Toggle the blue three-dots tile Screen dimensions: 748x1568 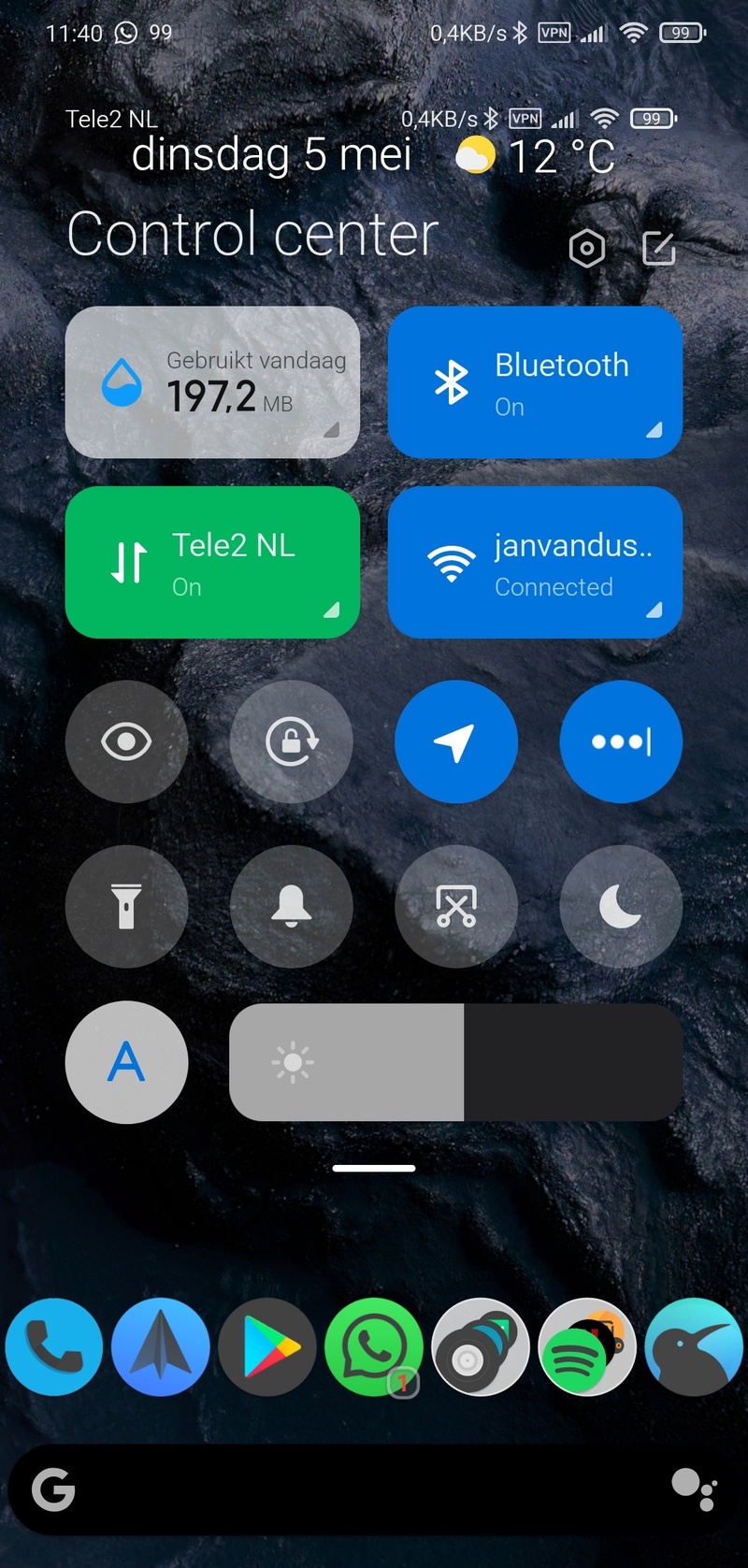[x=621, y=741]
